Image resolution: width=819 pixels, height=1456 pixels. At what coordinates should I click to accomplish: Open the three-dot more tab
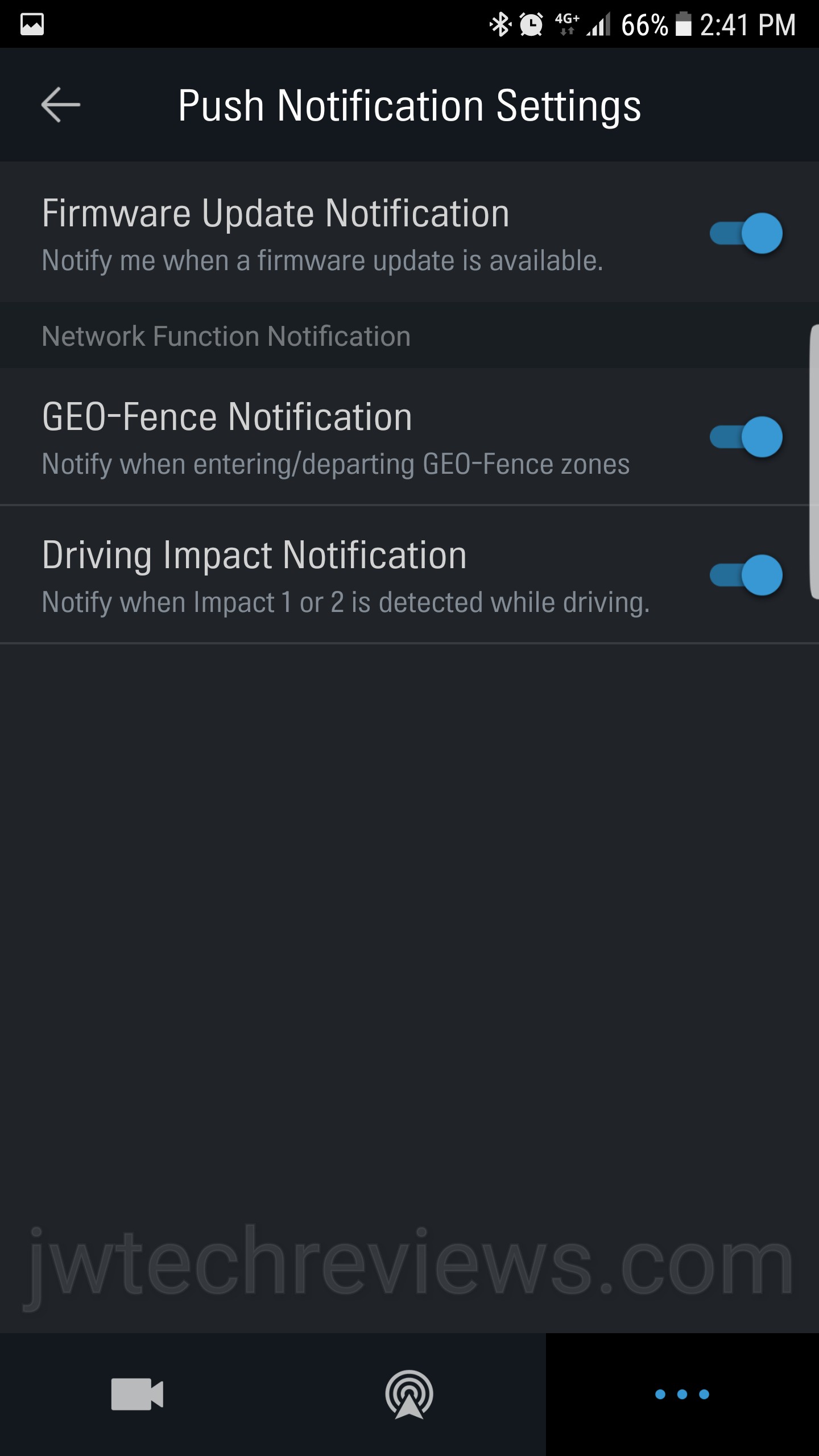coord(682,1394)
